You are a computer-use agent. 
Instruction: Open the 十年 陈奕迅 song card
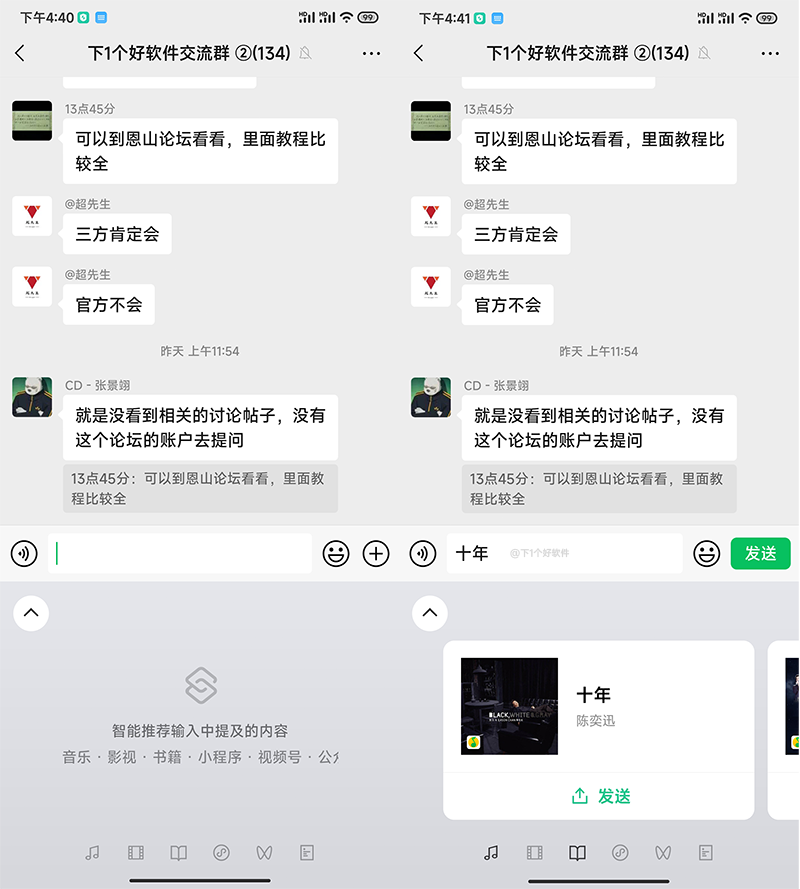[x=598, y=706]
